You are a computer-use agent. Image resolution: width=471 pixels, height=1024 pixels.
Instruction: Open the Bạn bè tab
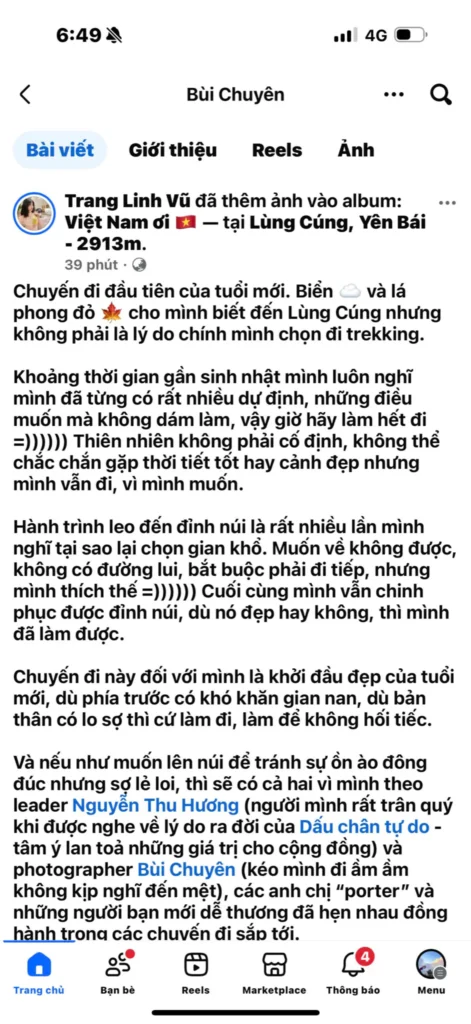118,971
